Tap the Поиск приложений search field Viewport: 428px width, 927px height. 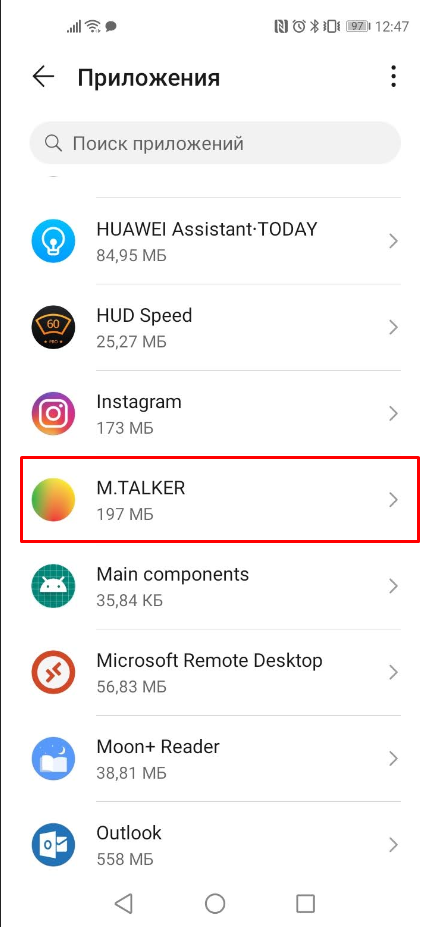click(215, 143)
